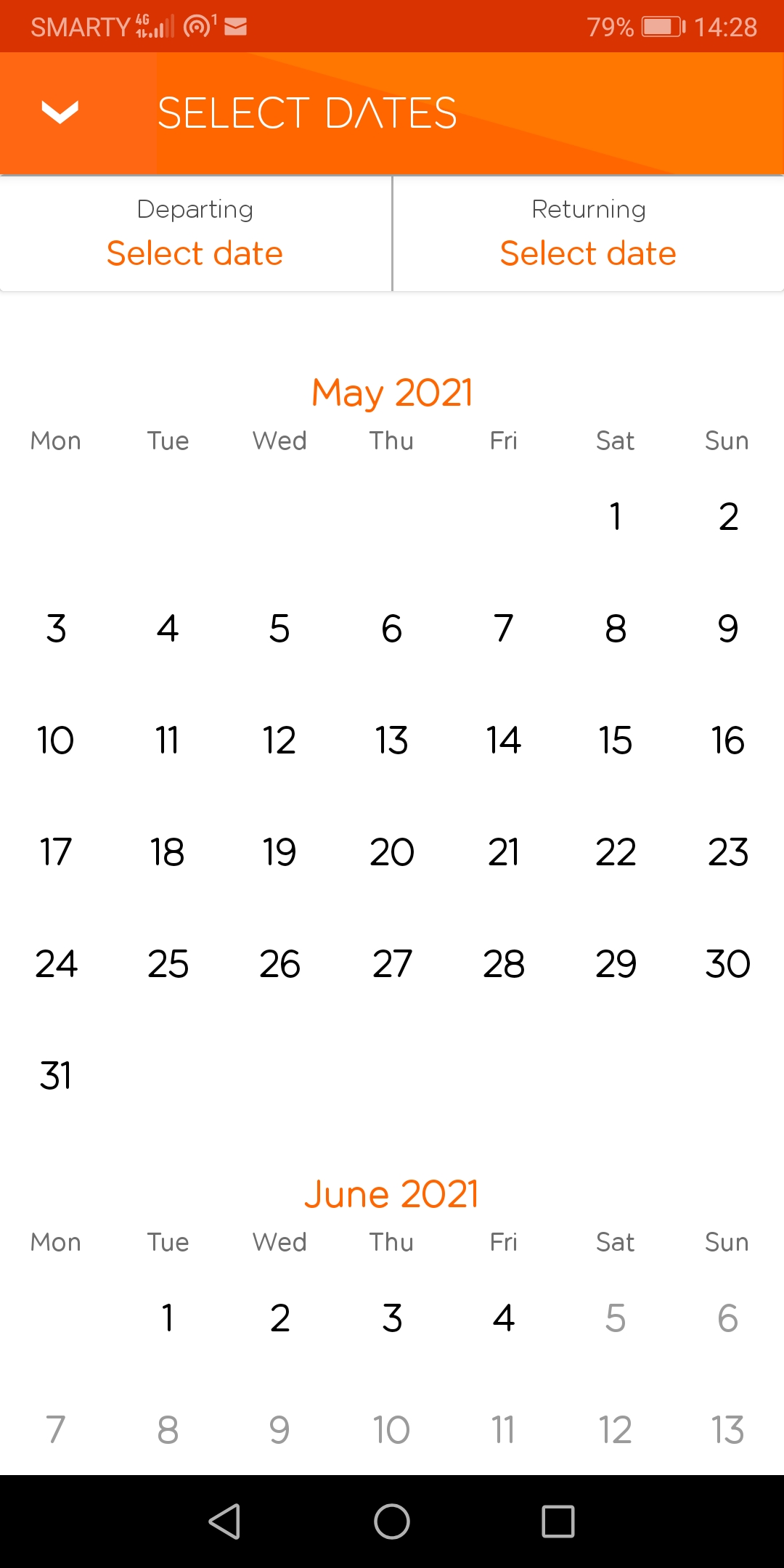
Task: Select May 1, 2021
Action: (x=616, y=517)
